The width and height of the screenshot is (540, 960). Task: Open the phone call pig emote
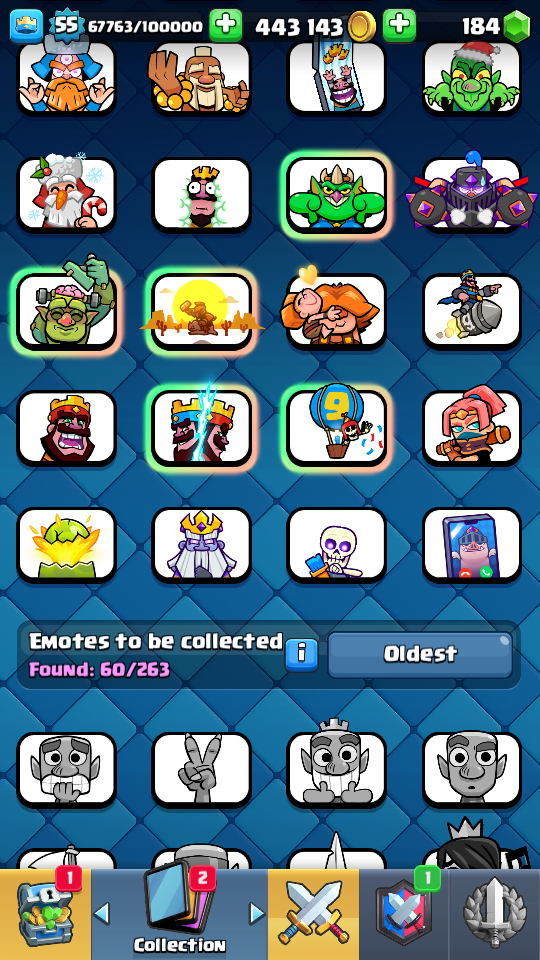tap(471, 545)
